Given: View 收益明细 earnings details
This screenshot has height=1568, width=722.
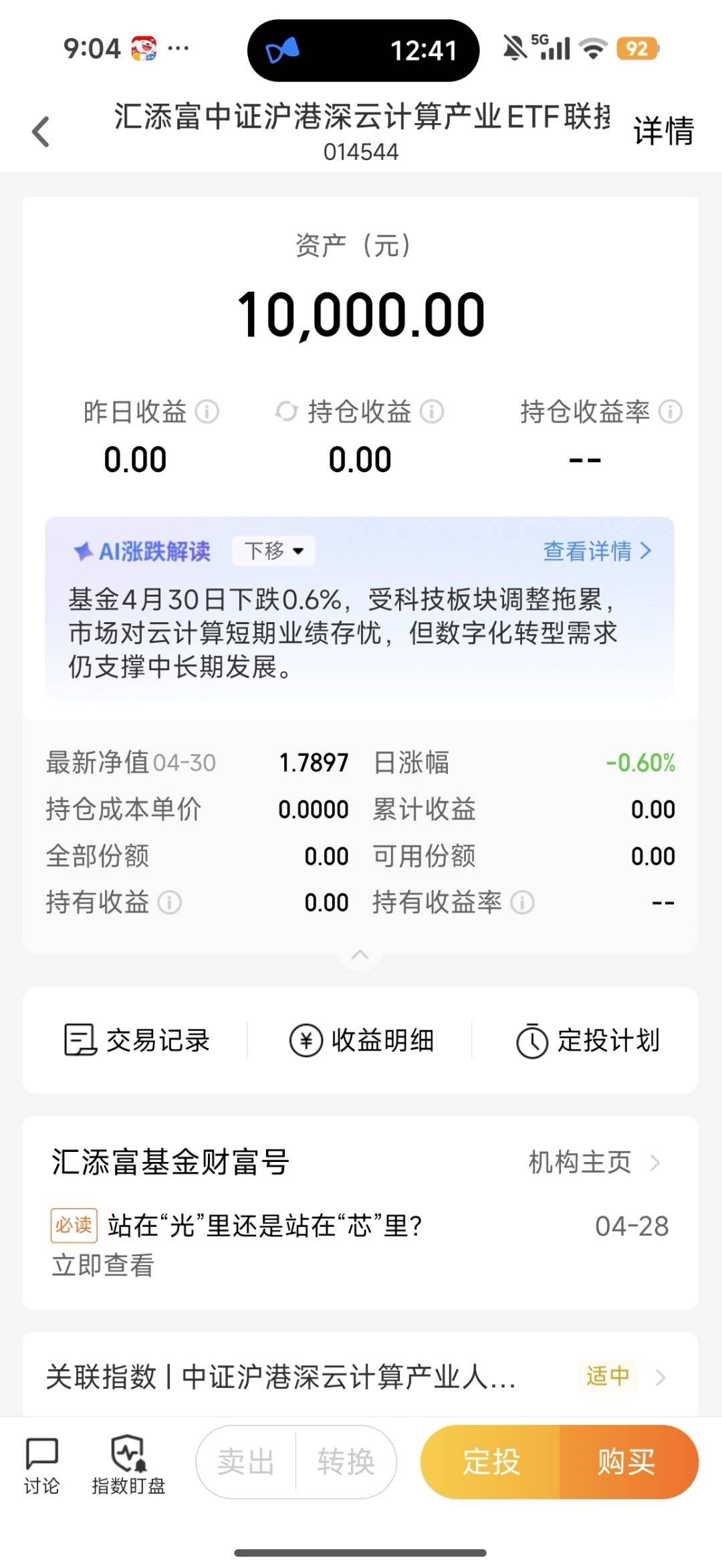Looking at the screenshot, I should [x=362, y=1040].
